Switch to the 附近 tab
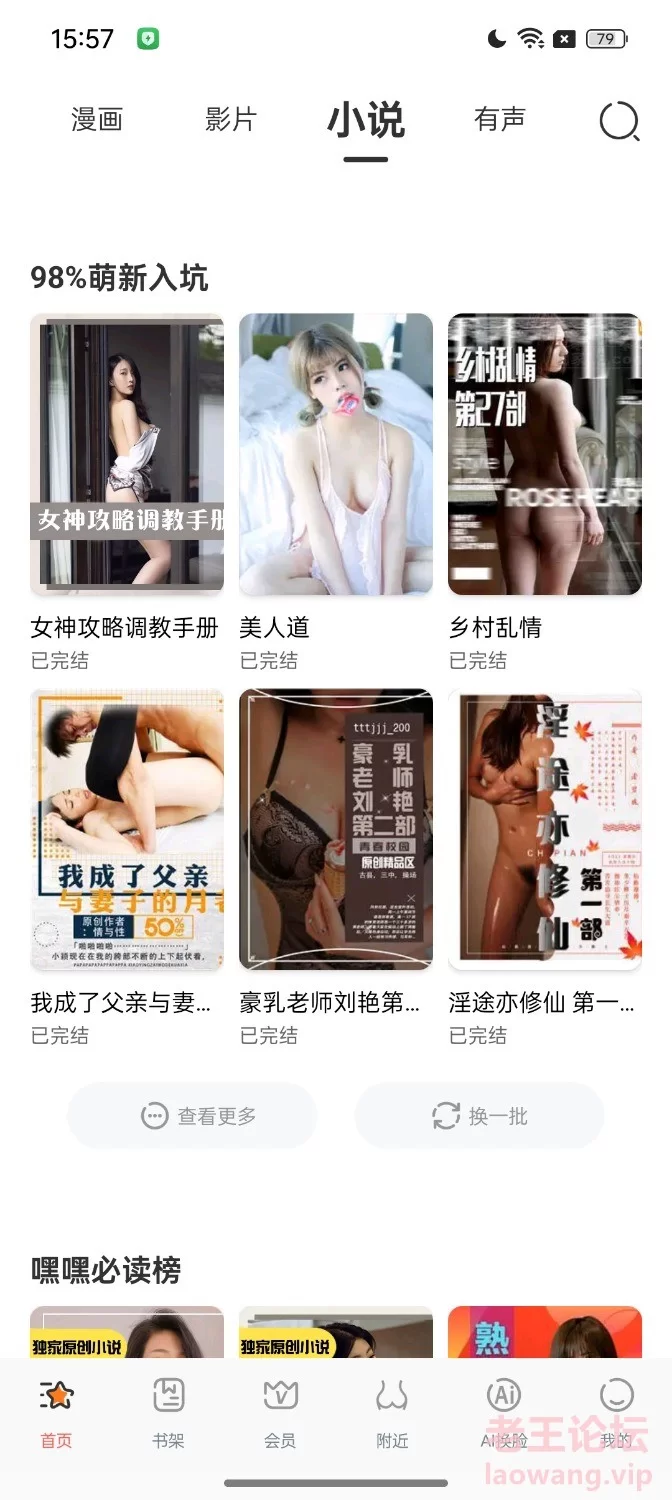This screenshot has height=1500, width=672. (x=392, y=1410)
